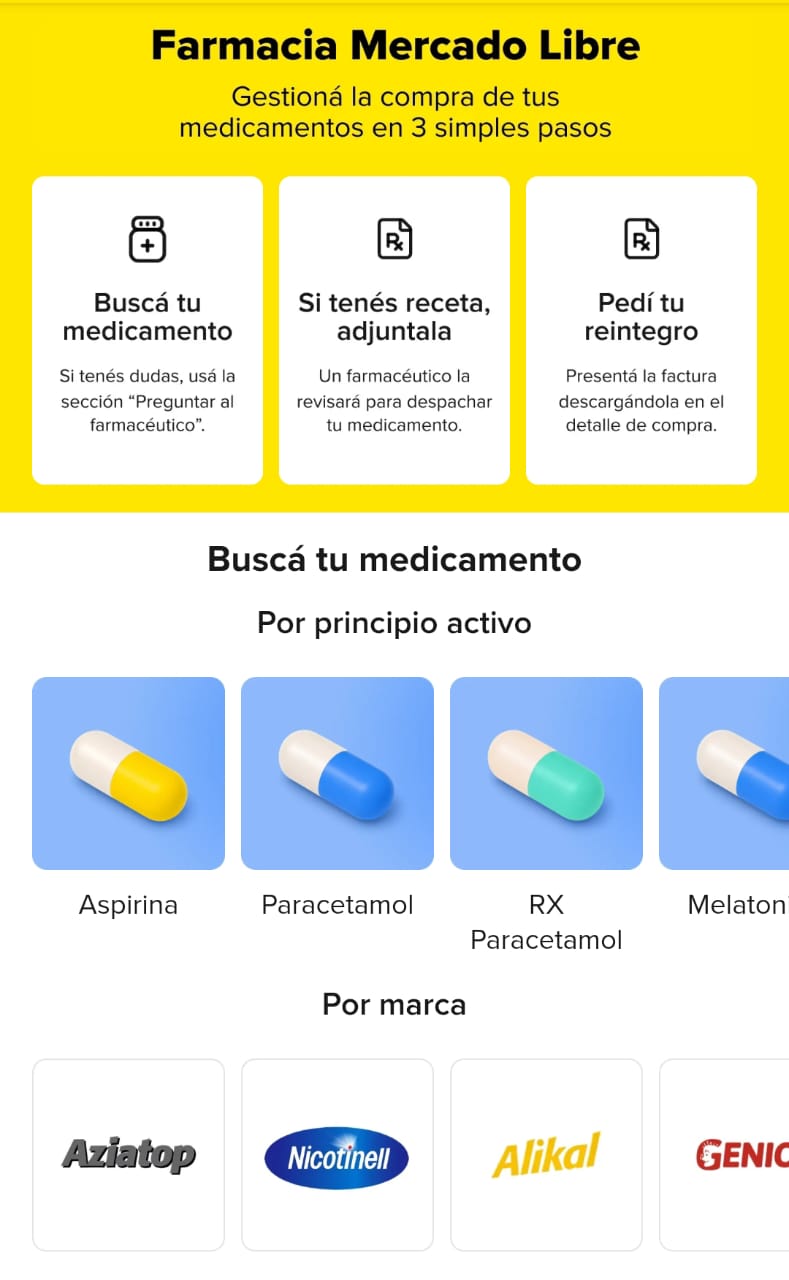The height and width of the screenshot is (1280, 789).
Task: Open the Aziatop brand card
Action: 128,1155
